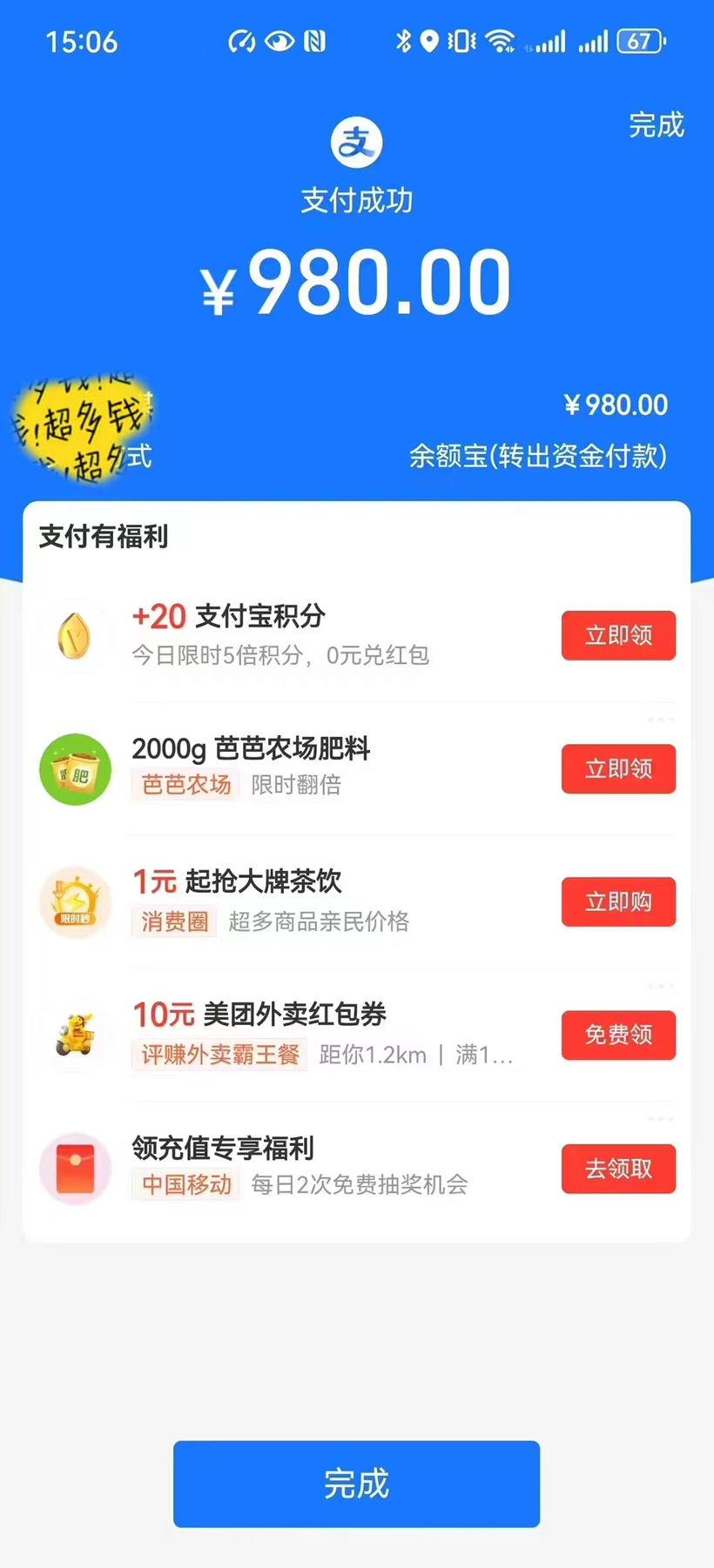This screenshot has width=714, height=1568.
Task: Get the 10元 美团外卖红包券 free
Action: [618, 1035]
